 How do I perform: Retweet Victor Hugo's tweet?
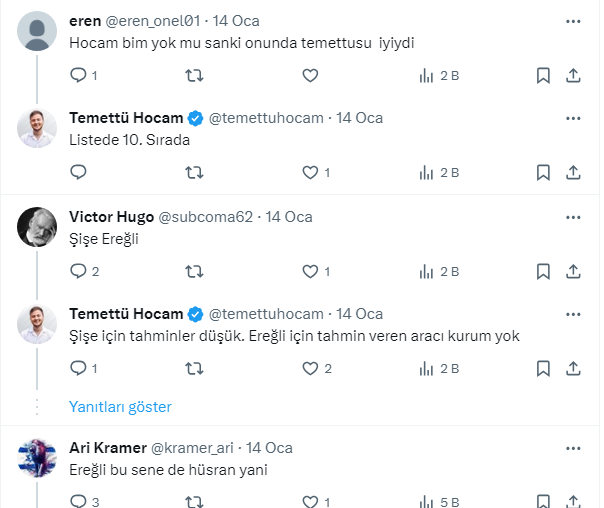pos(195,271)
